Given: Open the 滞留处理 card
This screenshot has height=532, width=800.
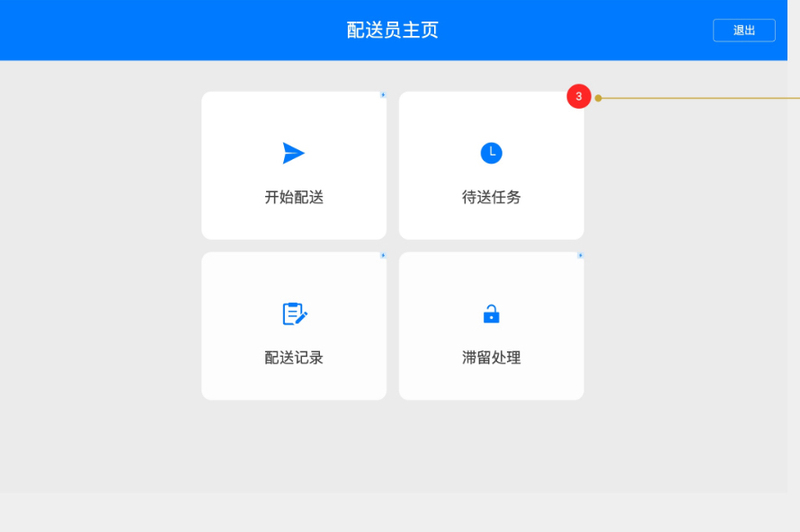Looking at the screenshot, I should point(491,326).
